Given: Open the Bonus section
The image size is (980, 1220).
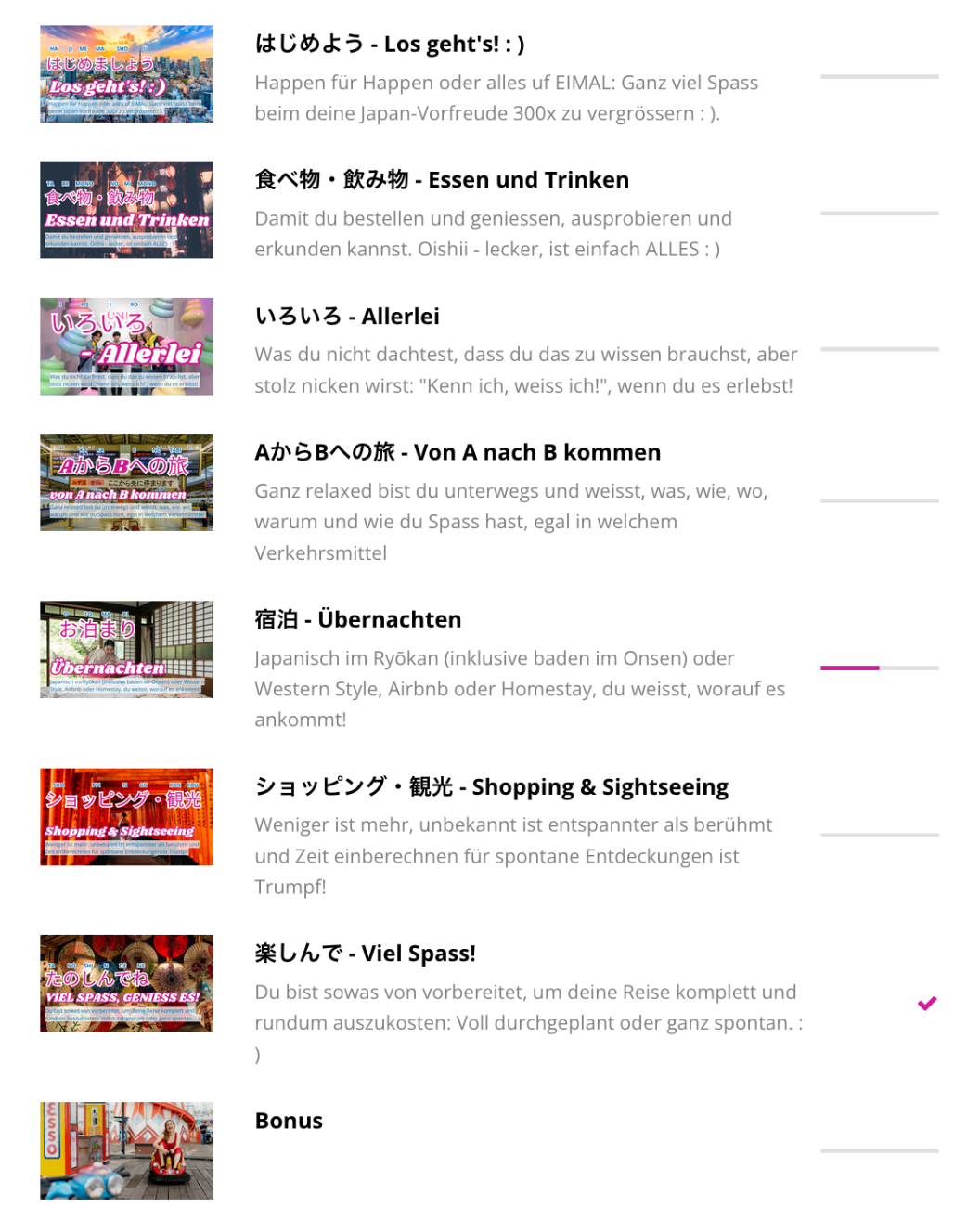Looking at the screenshot, I should pyautogui.click(x=289, y=1121).
